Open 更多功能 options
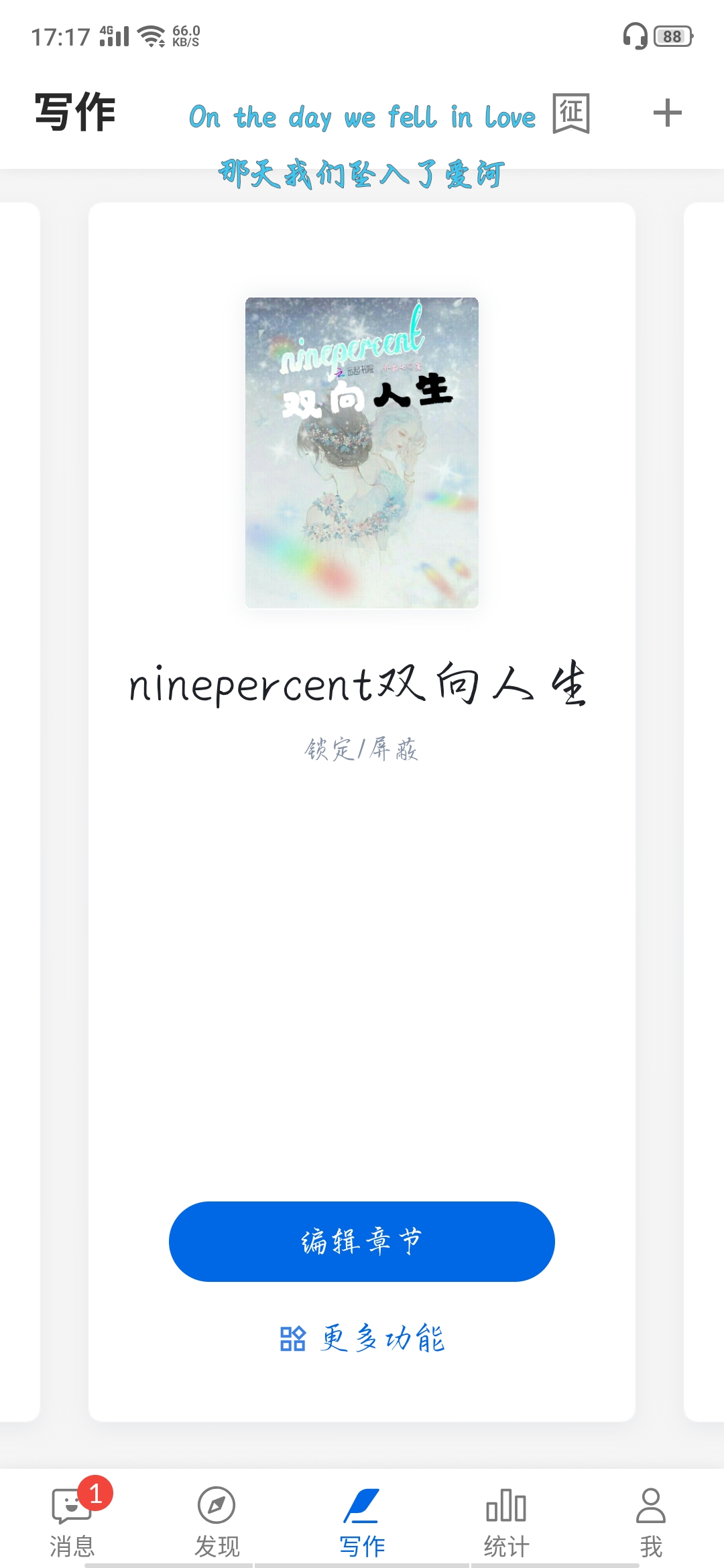 click(362, 1339)
